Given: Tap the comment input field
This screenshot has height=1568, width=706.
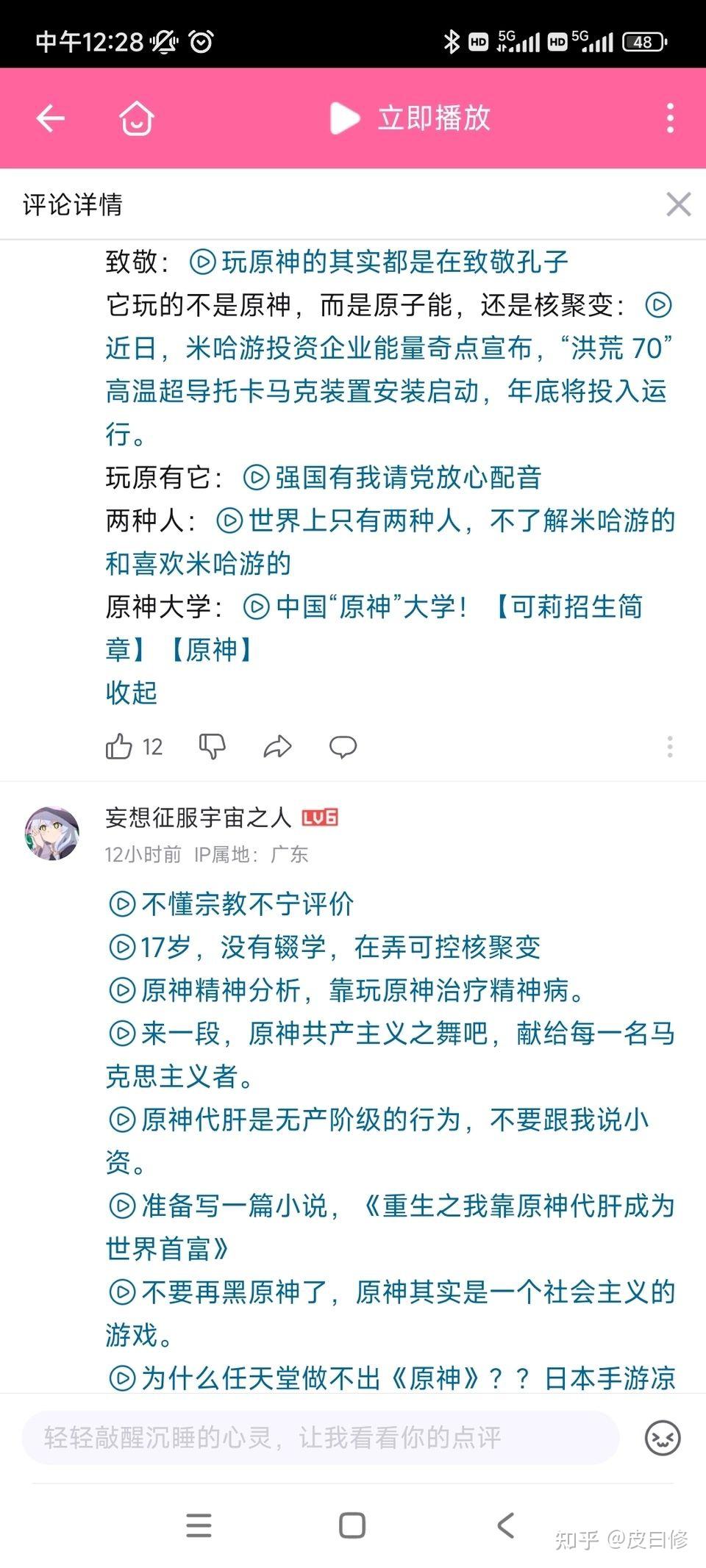Looking at the screenshot, I should [321, 1437].
